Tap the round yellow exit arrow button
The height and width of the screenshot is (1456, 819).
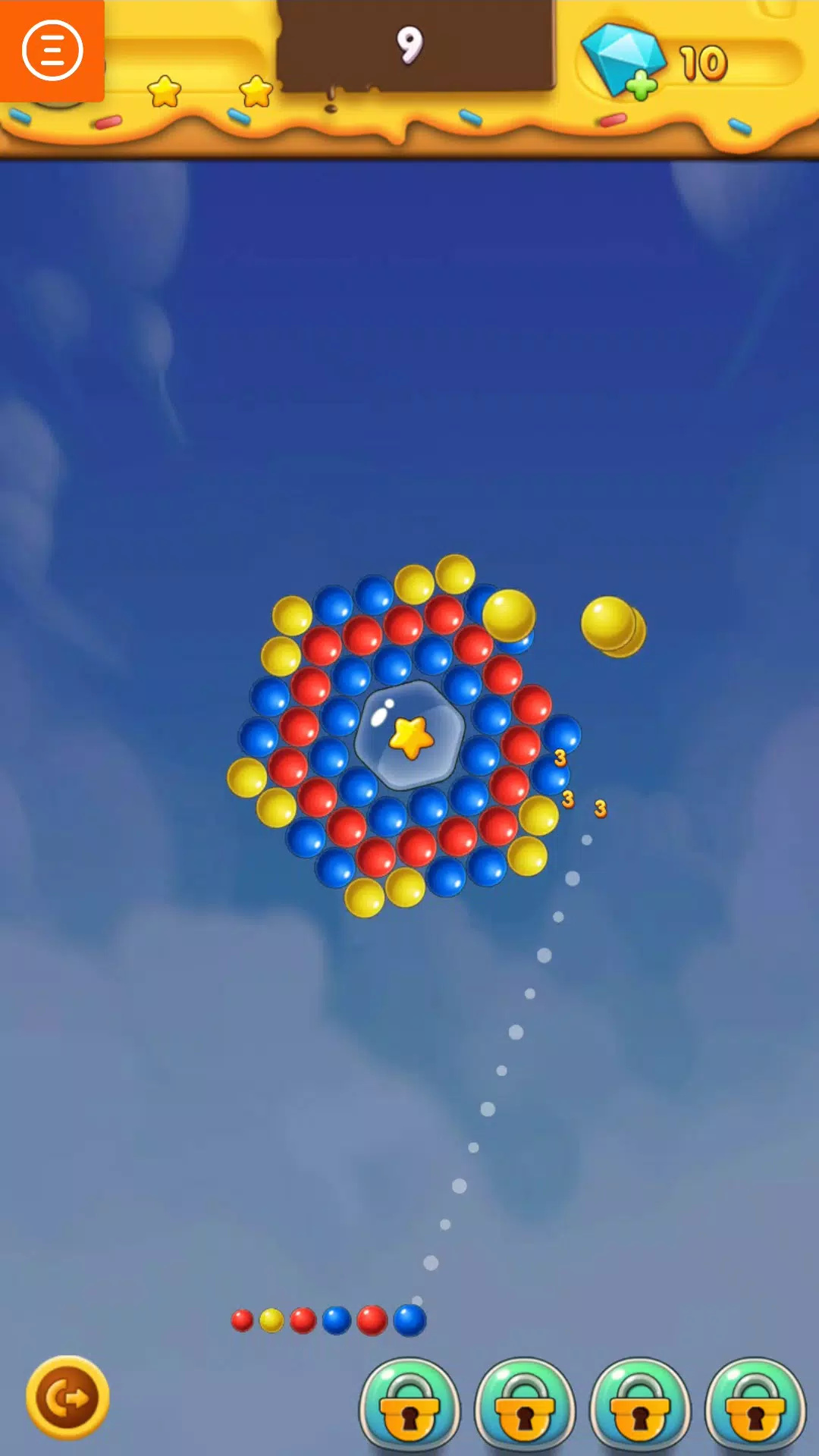(x=67, y=1397)
